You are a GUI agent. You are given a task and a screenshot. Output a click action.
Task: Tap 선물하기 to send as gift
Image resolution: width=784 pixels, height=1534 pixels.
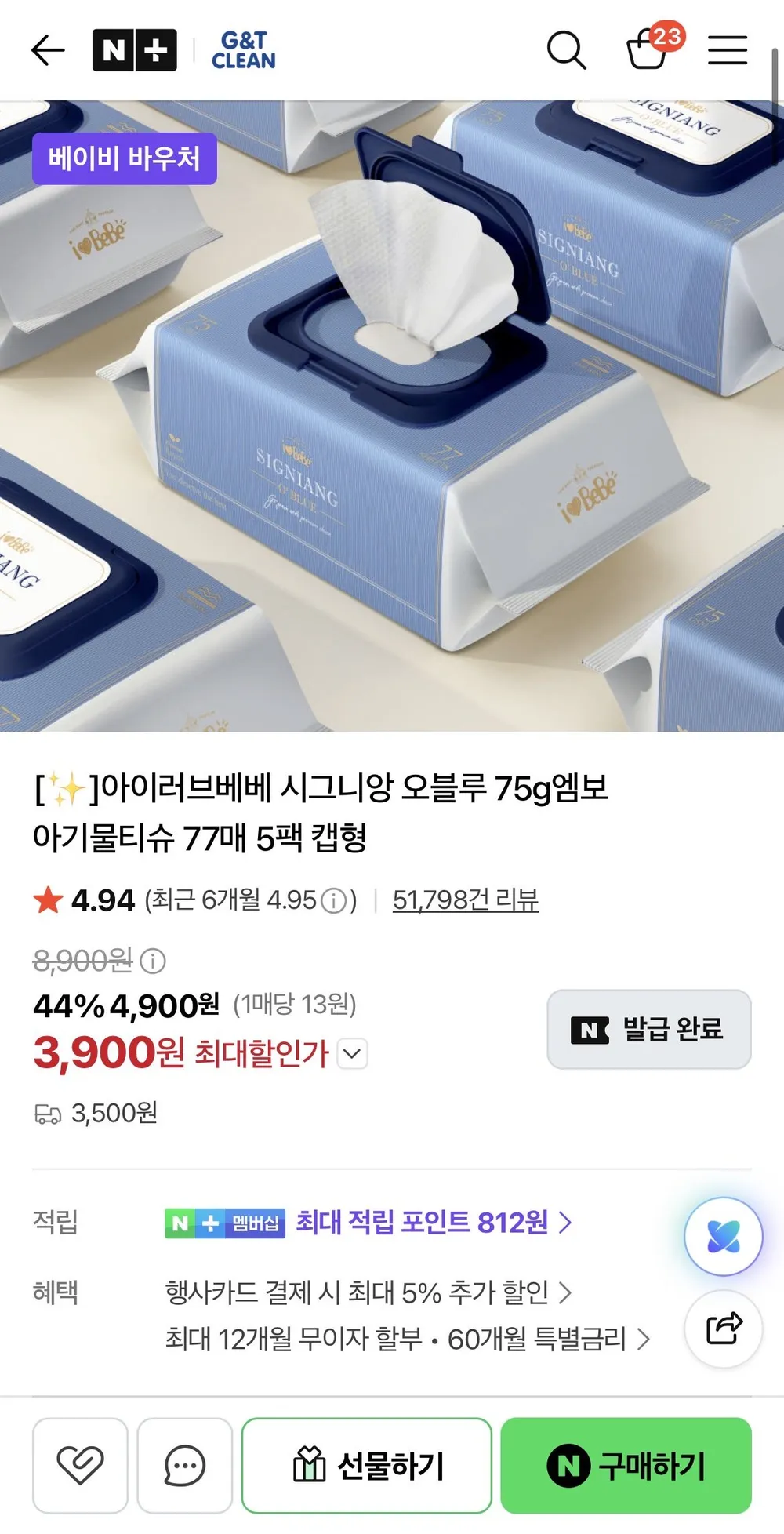[x=367, y=1465]
